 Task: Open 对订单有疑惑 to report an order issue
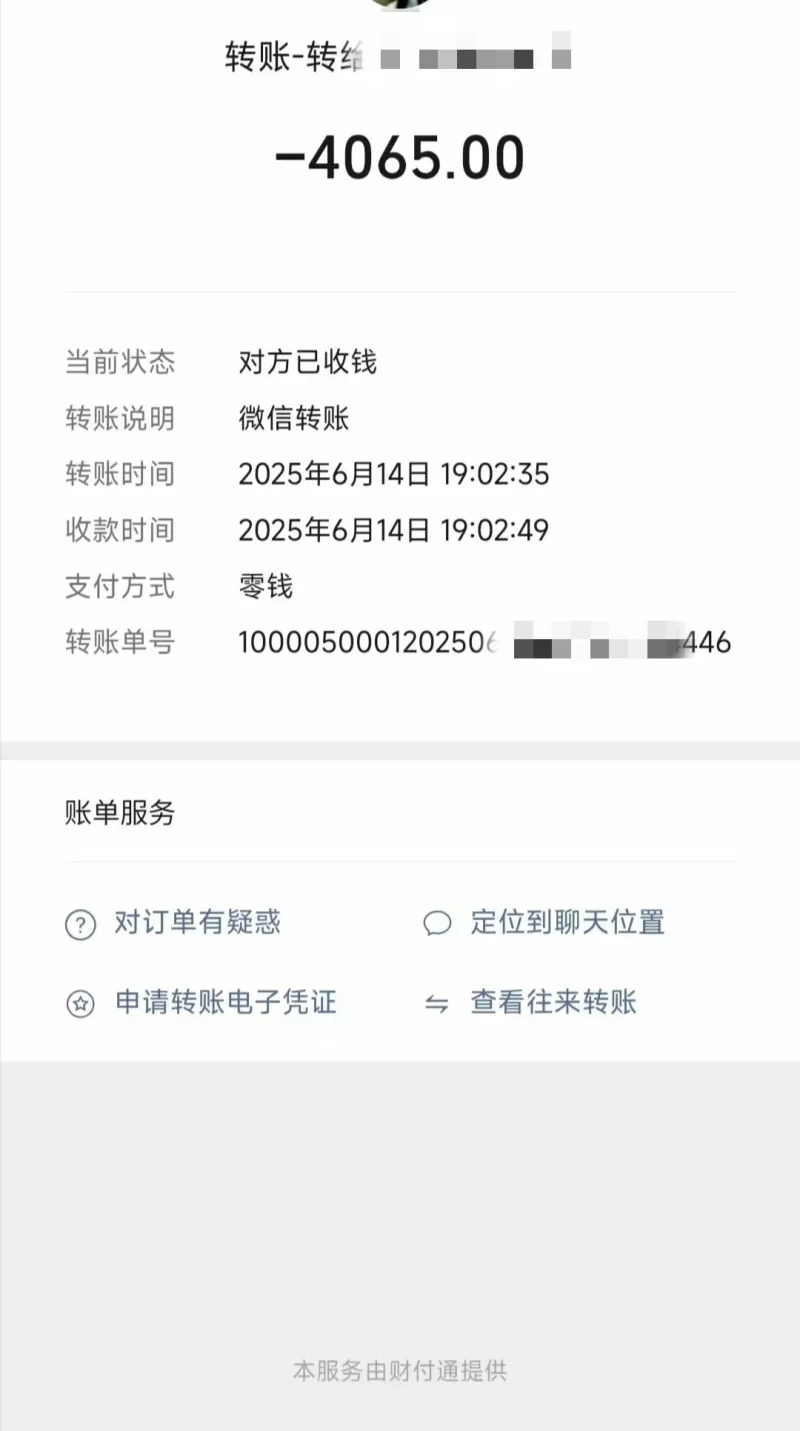point(197,924)
